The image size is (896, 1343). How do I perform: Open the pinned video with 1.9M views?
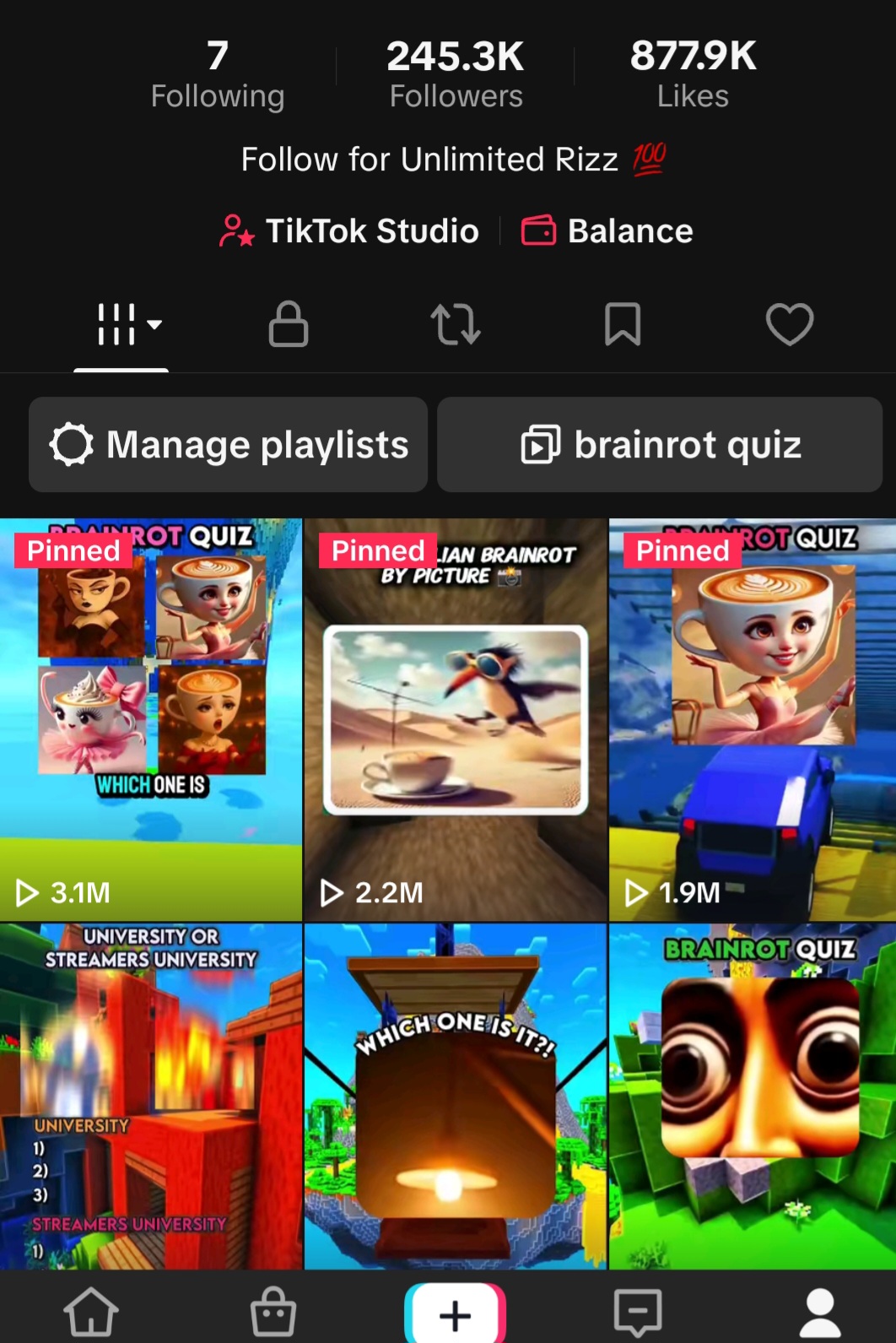(753, 719)
